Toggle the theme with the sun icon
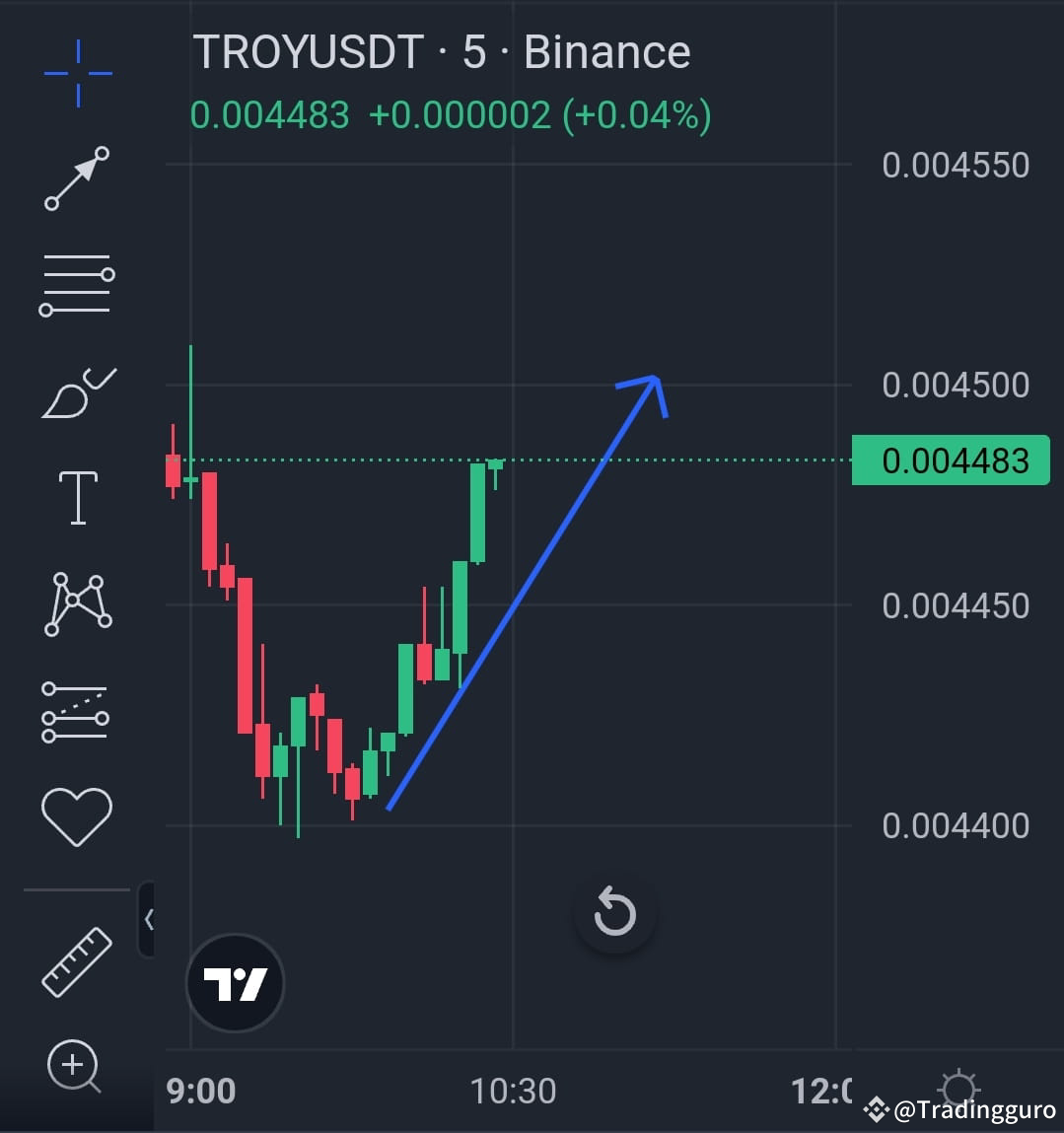This screenshot has width=1064, height=1133. tap(958, 1092)
